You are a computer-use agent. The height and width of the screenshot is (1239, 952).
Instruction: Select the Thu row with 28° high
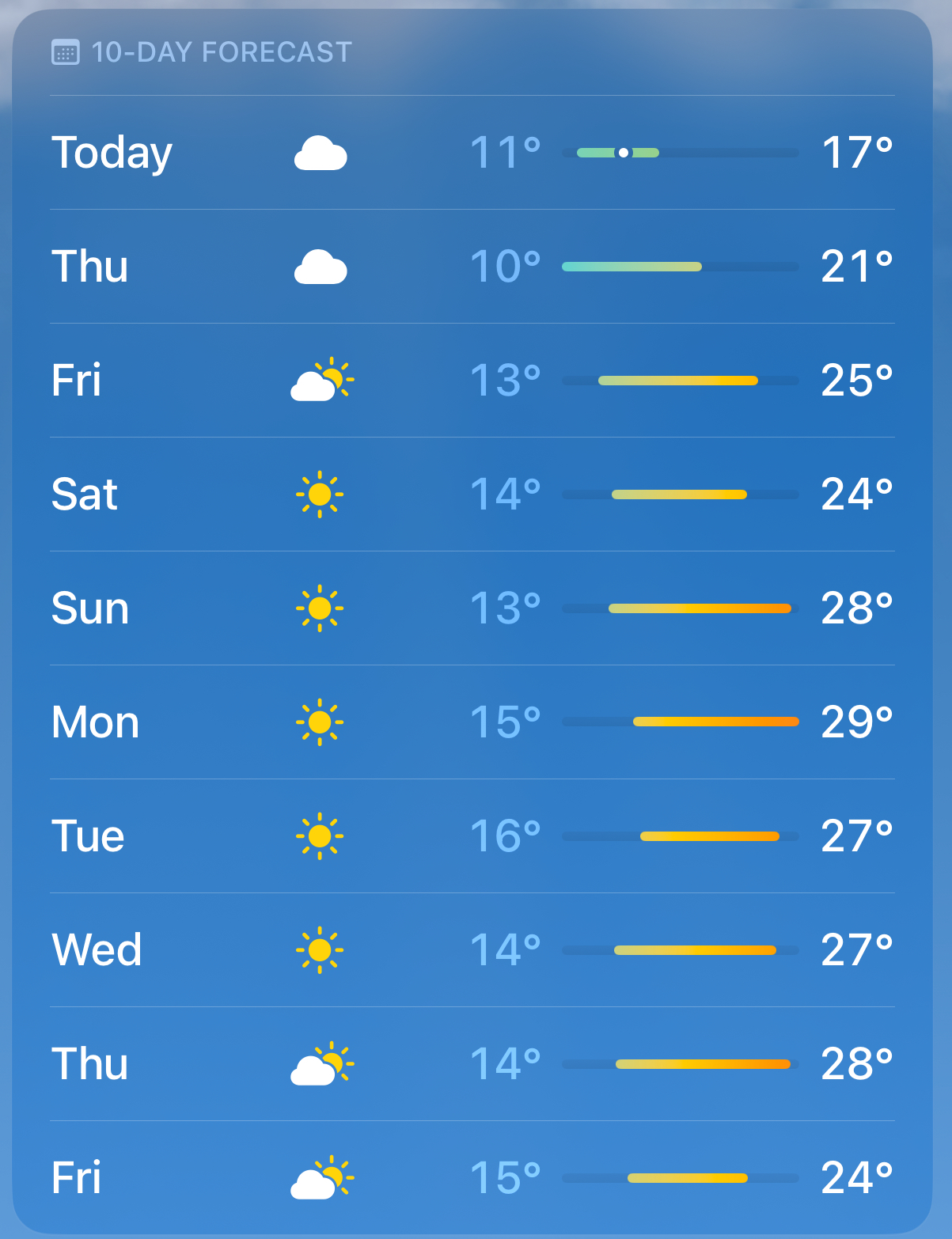click(x=472, y=1064)
